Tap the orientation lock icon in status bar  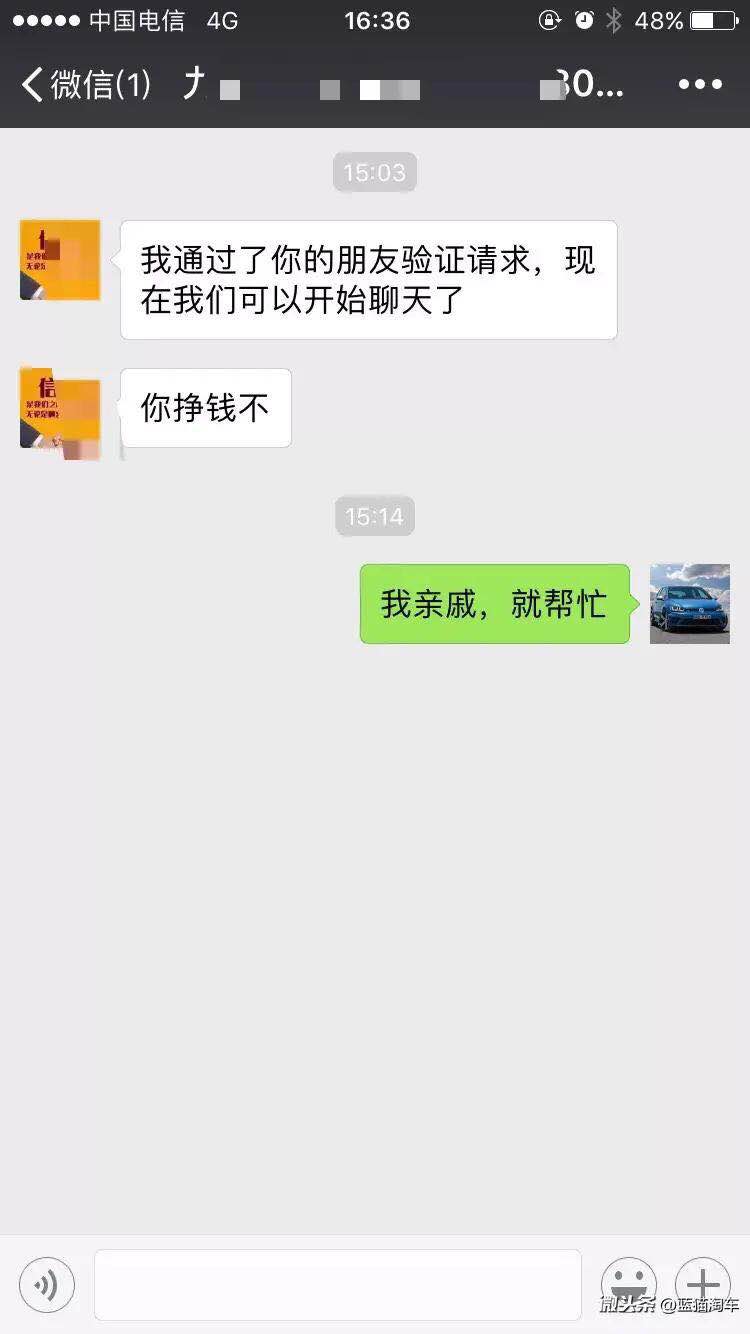click(550, 20)
